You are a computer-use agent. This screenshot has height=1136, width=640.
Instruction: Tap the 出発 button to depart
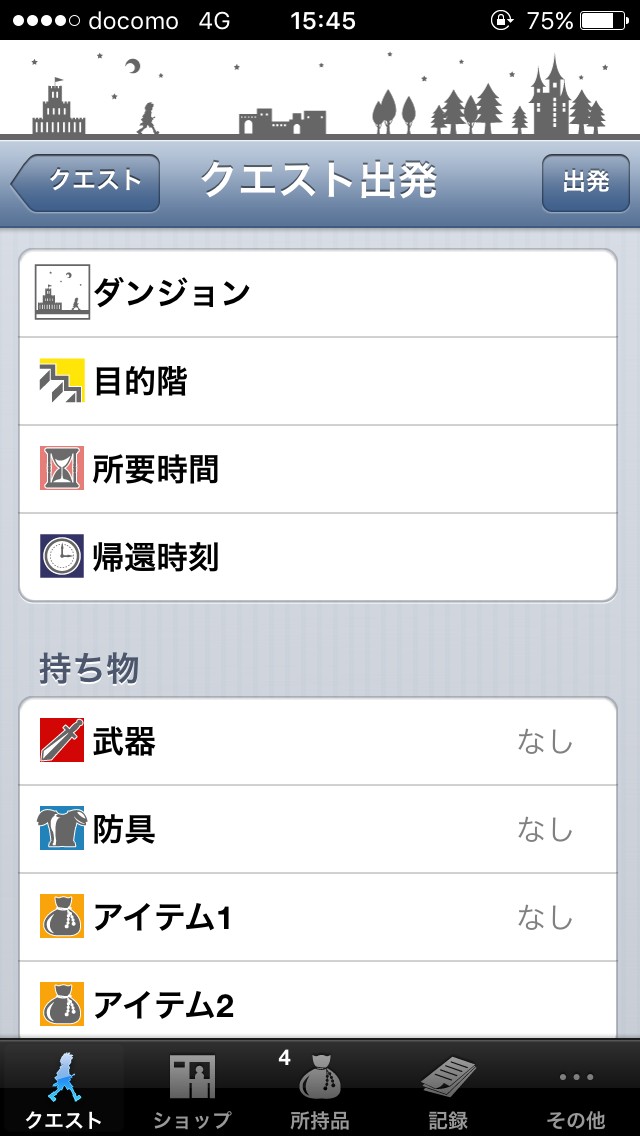coord(585,182)
